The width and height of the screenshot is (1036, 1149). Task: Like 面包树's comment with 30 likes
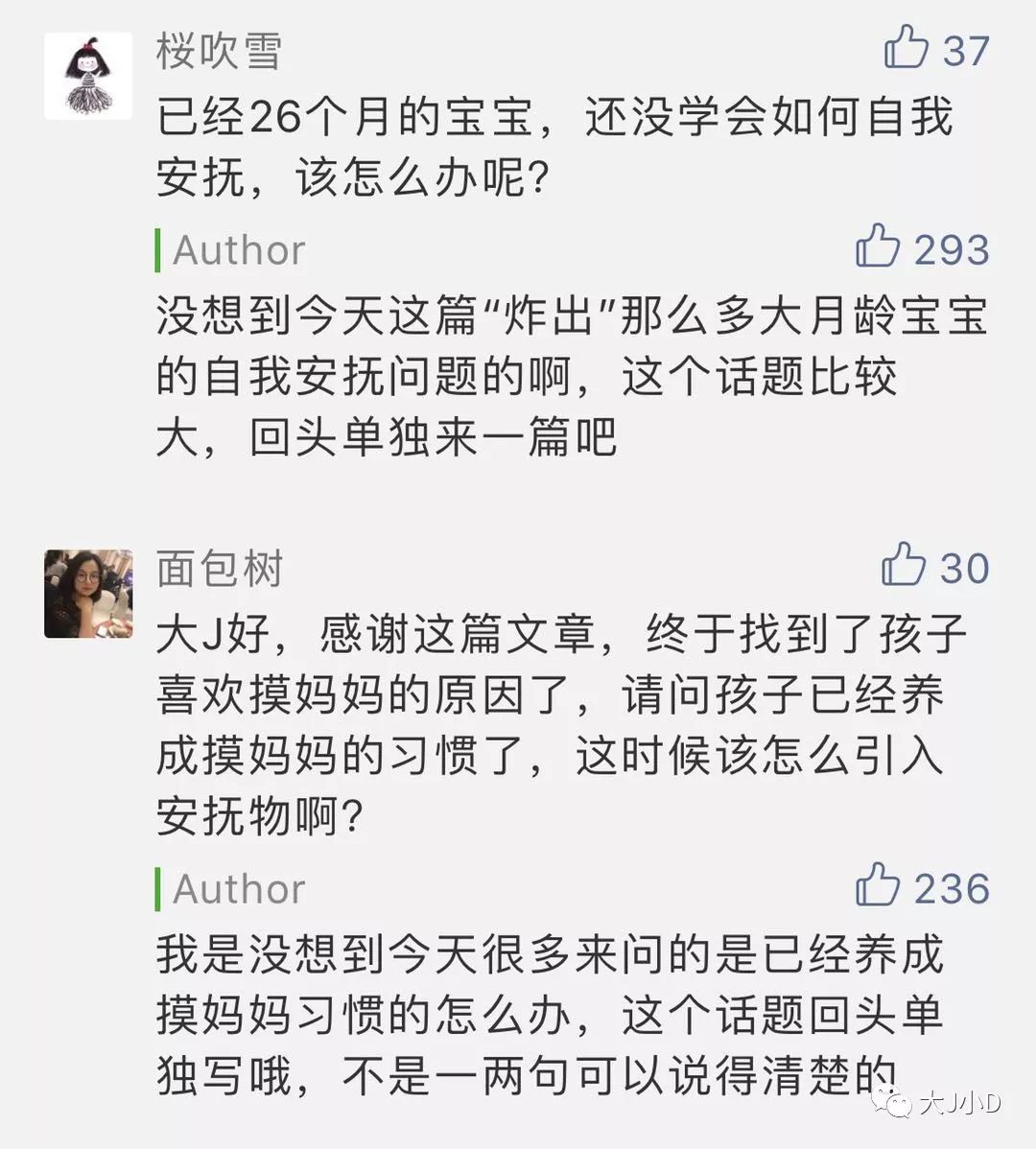point(904,565)
